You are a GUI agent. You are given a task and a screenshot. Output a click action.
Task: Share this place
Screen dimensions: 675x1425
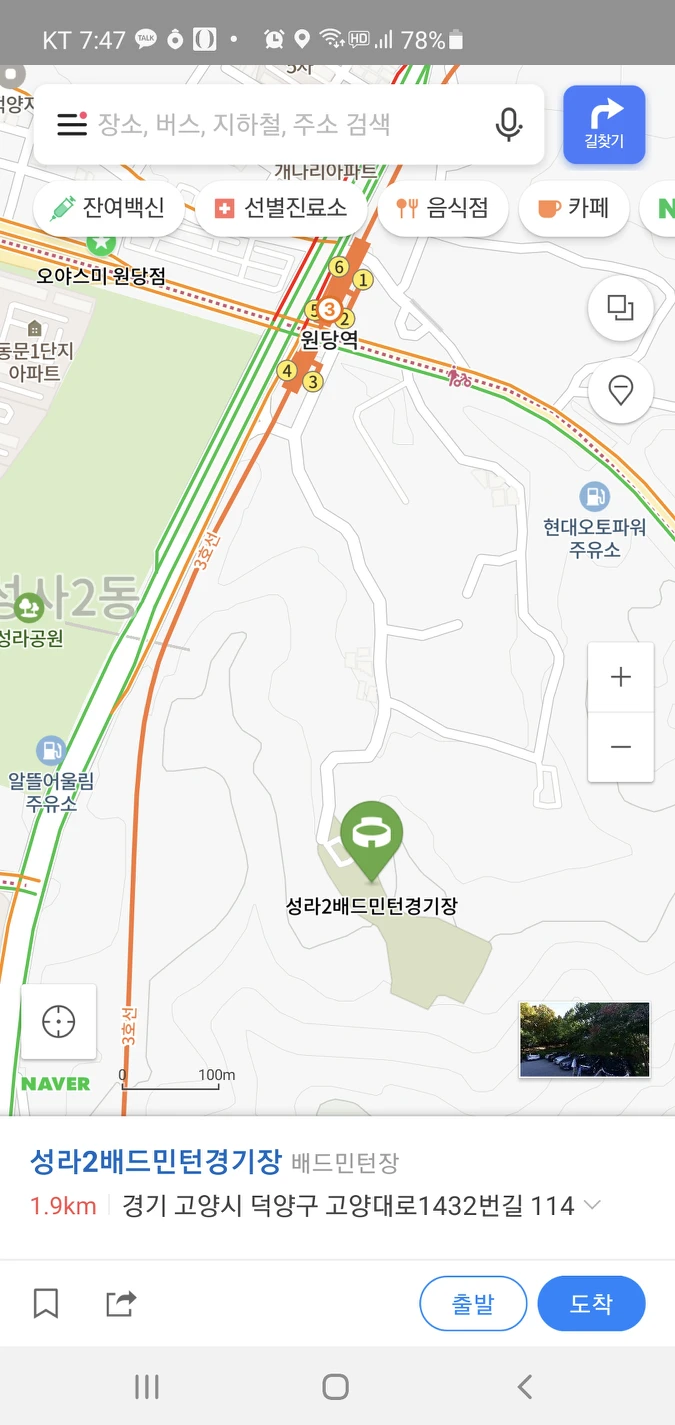pos(120,1303)
